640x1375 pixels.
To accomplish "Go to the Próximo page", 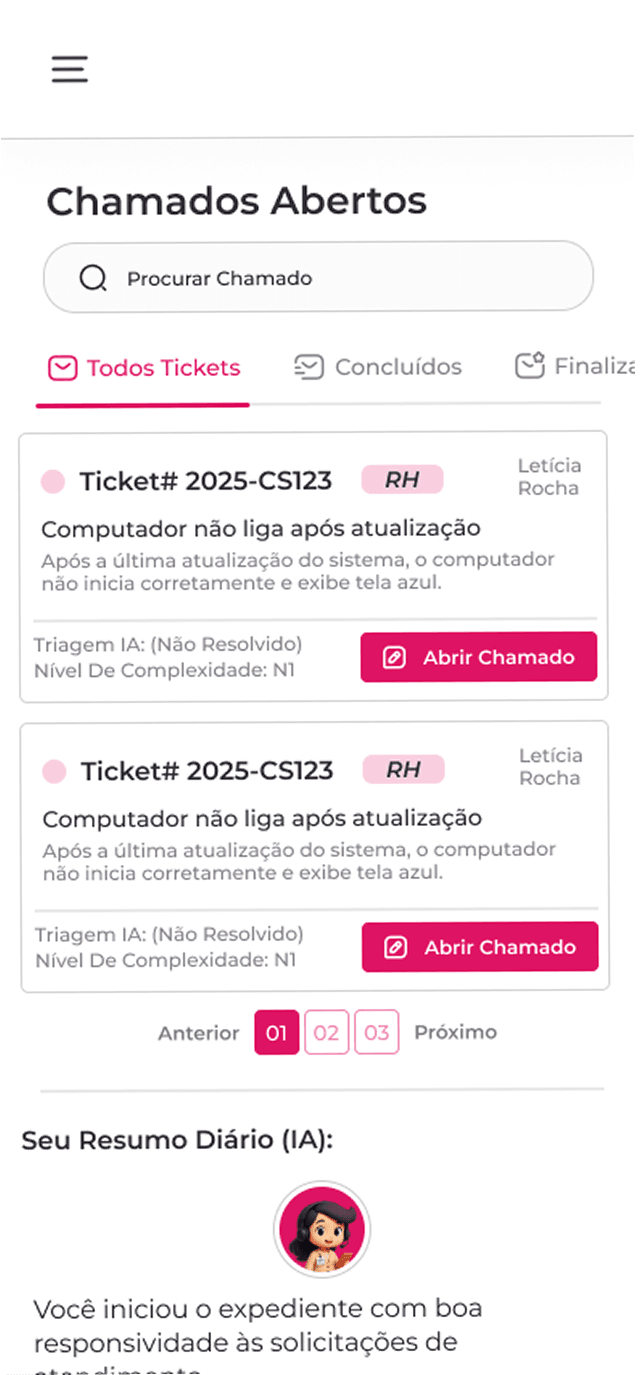I will tap(455, 1032).
